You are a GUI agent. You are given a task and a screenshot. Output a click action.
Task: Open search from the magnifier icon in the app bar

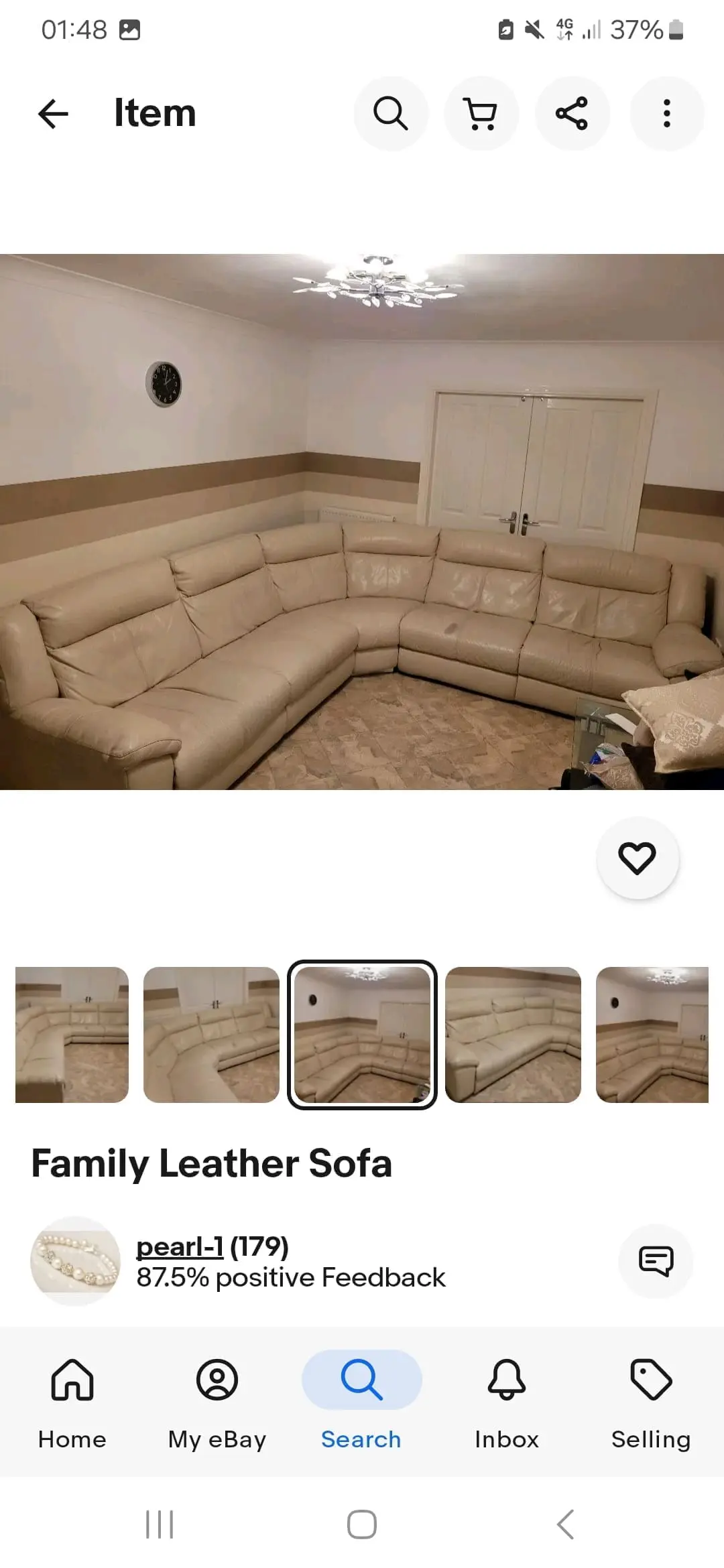coord(391,113)
